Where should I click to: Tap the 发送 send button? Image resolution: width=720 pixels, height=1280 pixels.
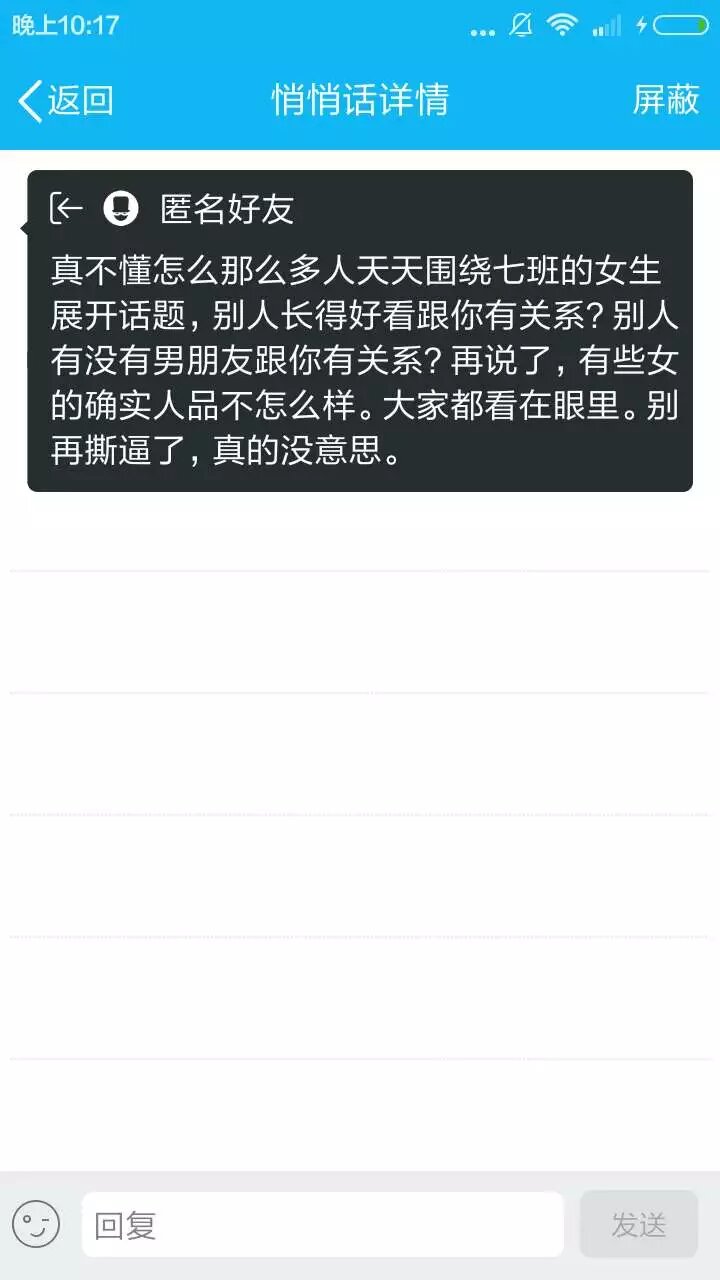(638, 1224)
